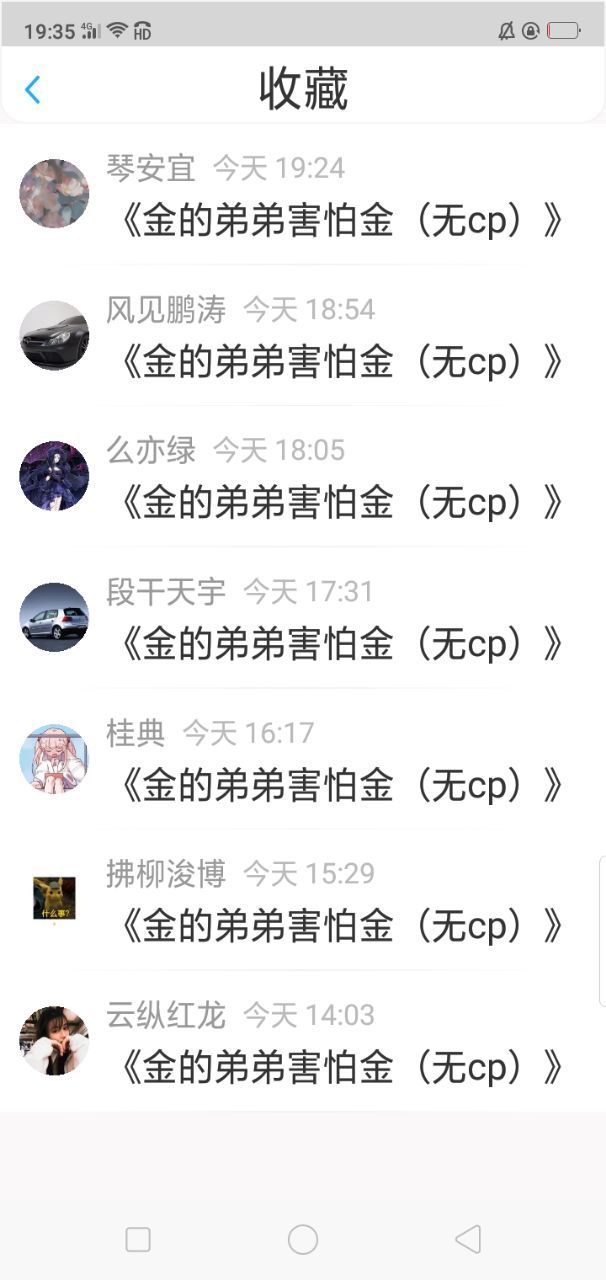This screenshot has width=606, height=1280.
Task: Open the recent apps overview
Action: (138, 1240)
